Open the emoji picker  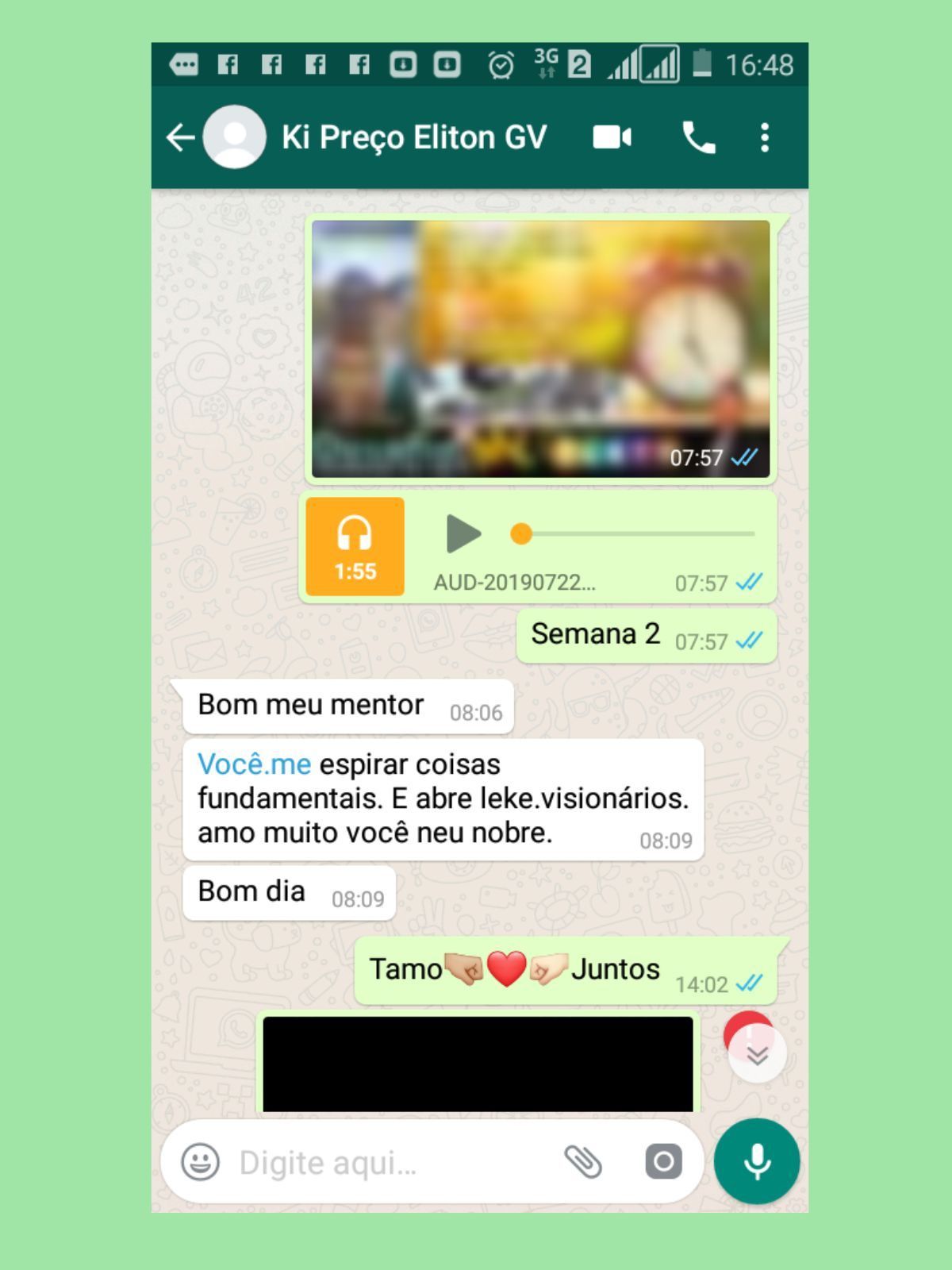click(200, 1162)
